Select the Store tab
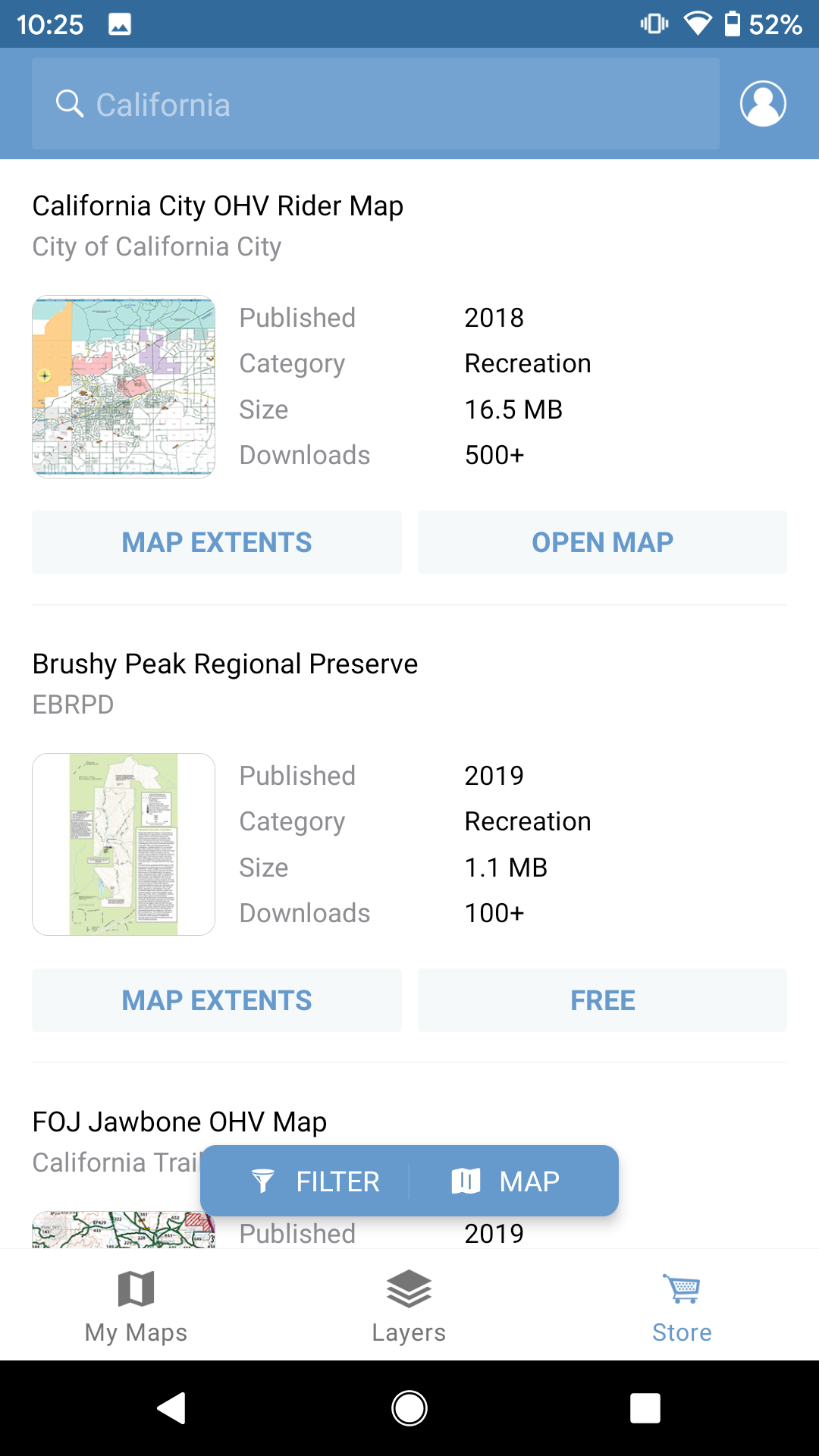The image size is (819, 1456). tap(682, 1306)
